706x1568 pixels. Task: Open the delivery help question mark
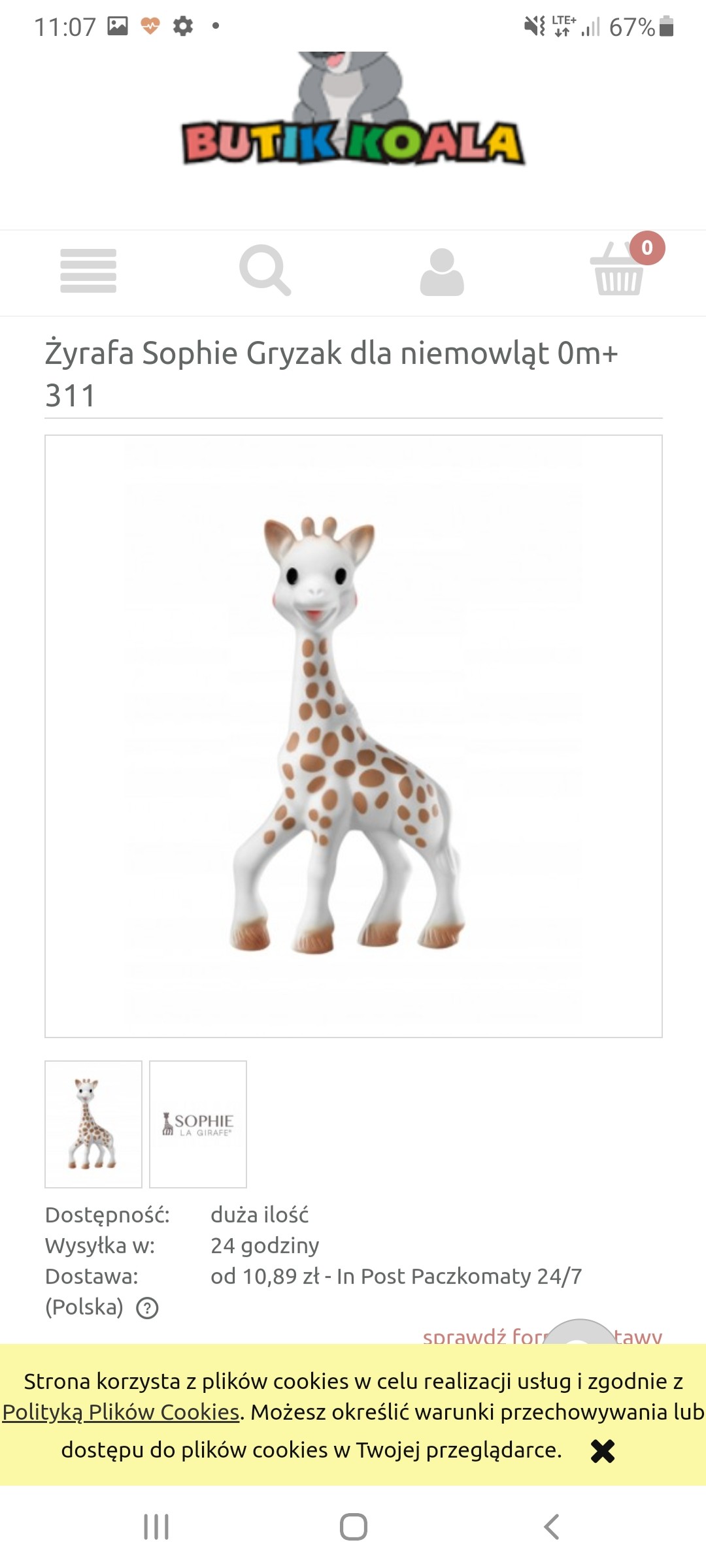coord(147,1309)
